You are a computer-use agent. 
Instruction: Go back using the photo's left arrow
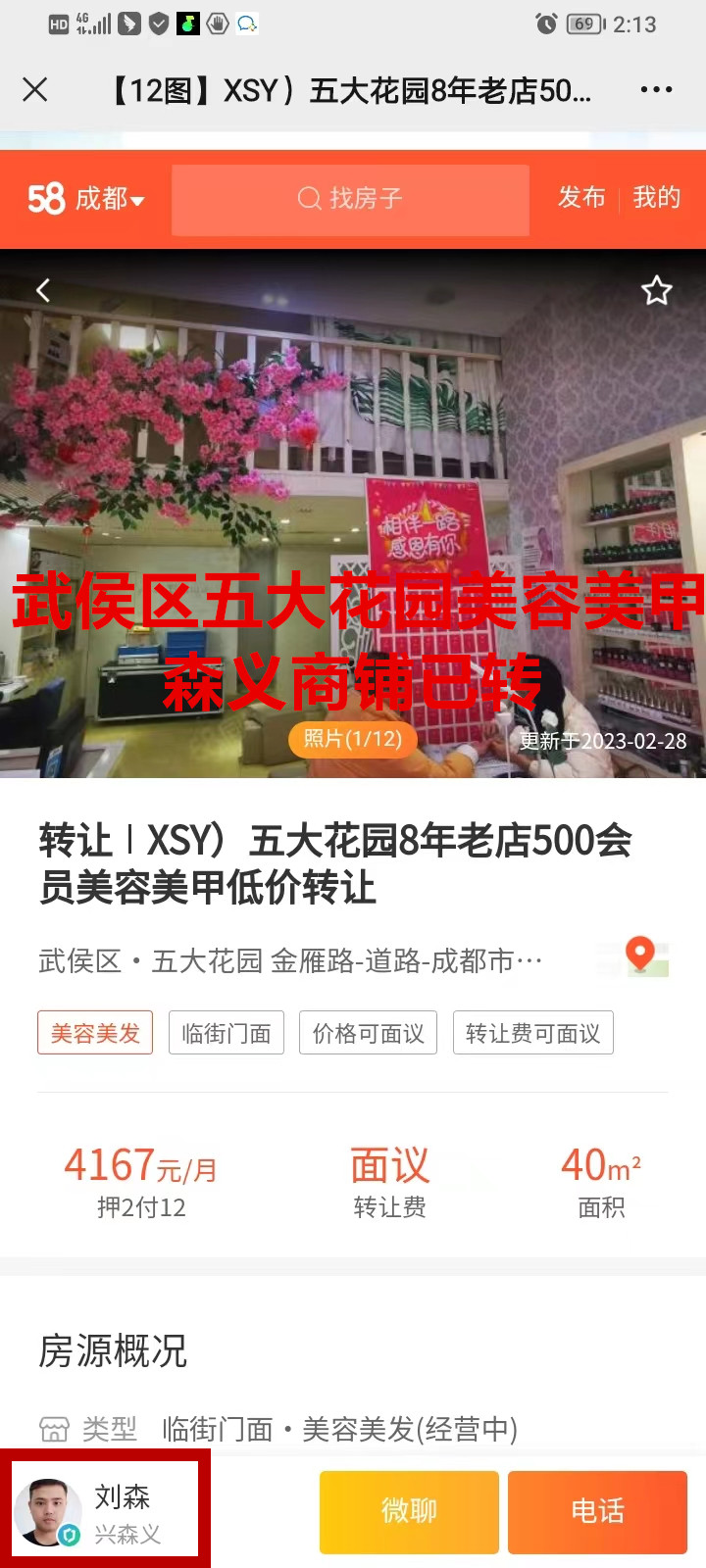point(42,290)
